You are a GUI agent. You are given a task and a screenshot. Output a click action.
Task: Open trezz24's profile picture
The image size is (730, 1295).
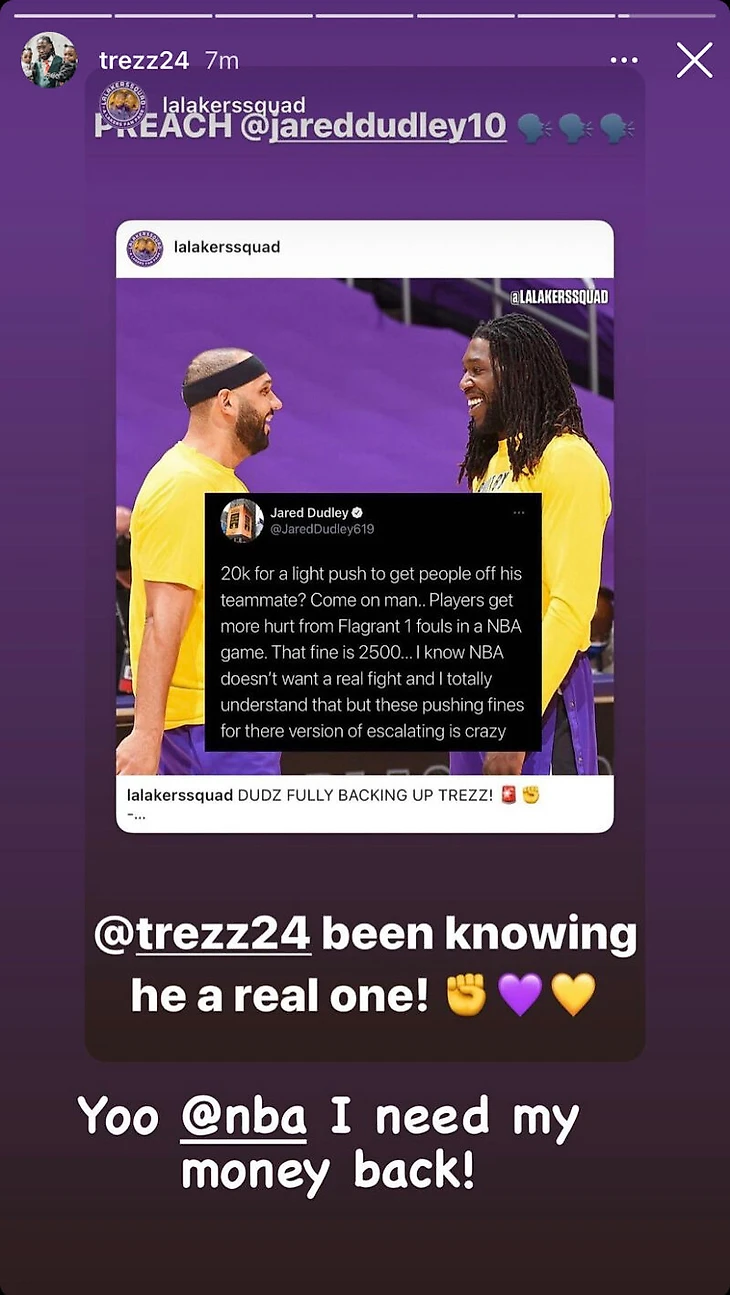(x=48, y=60)
